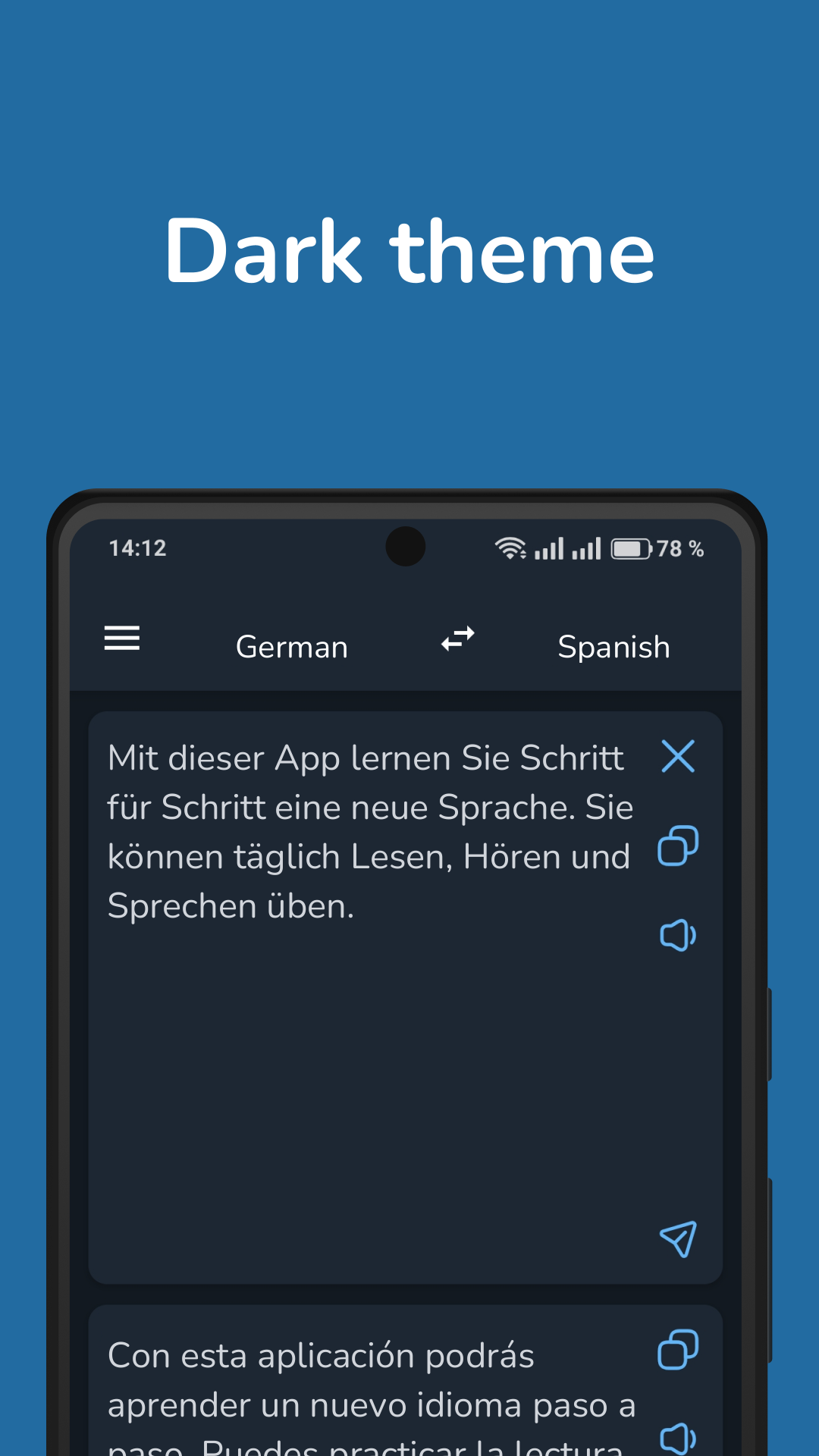Click the German label in the header
Viewport: 819px width, 1456px height.
[291, 646]
